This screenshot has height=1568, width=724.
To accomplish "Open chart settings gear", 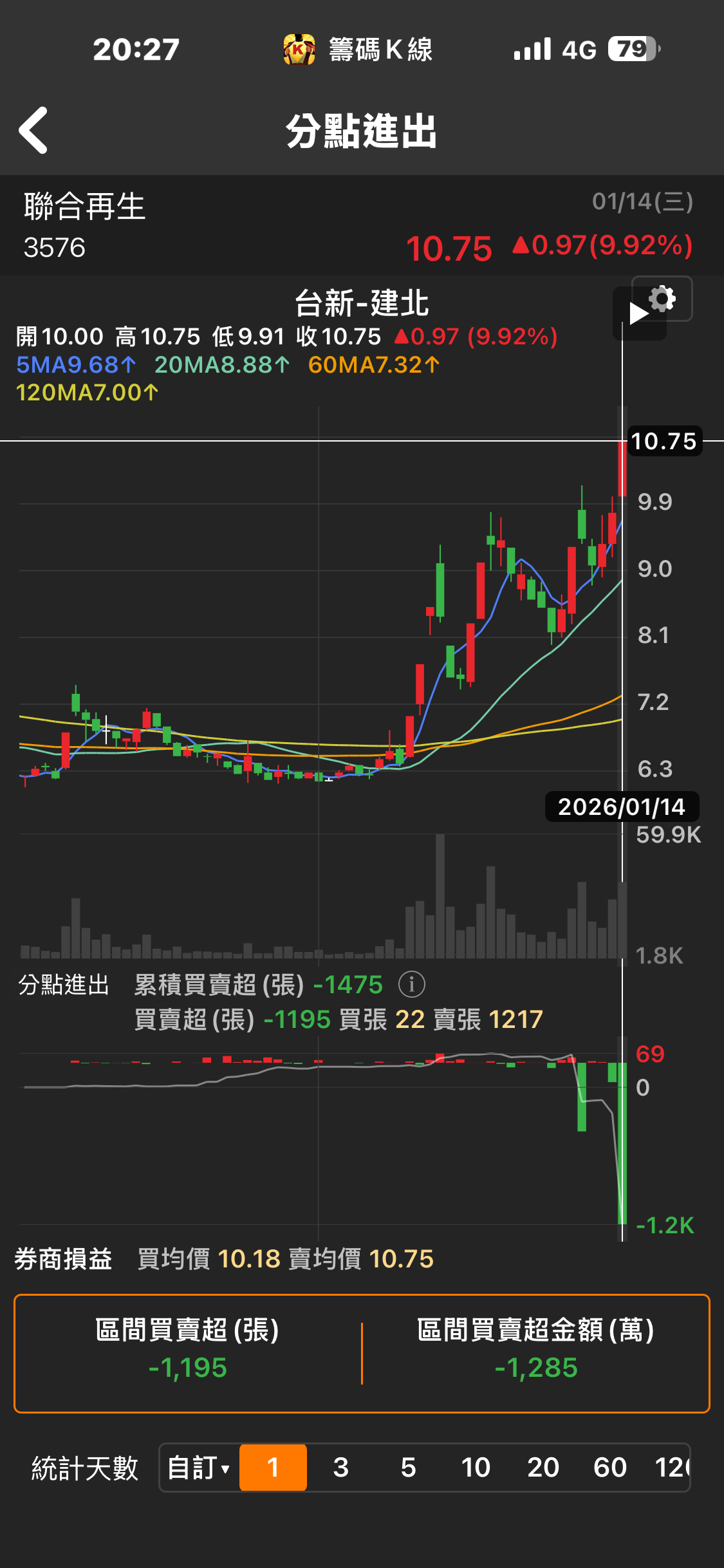I will (x=663, y=299).
